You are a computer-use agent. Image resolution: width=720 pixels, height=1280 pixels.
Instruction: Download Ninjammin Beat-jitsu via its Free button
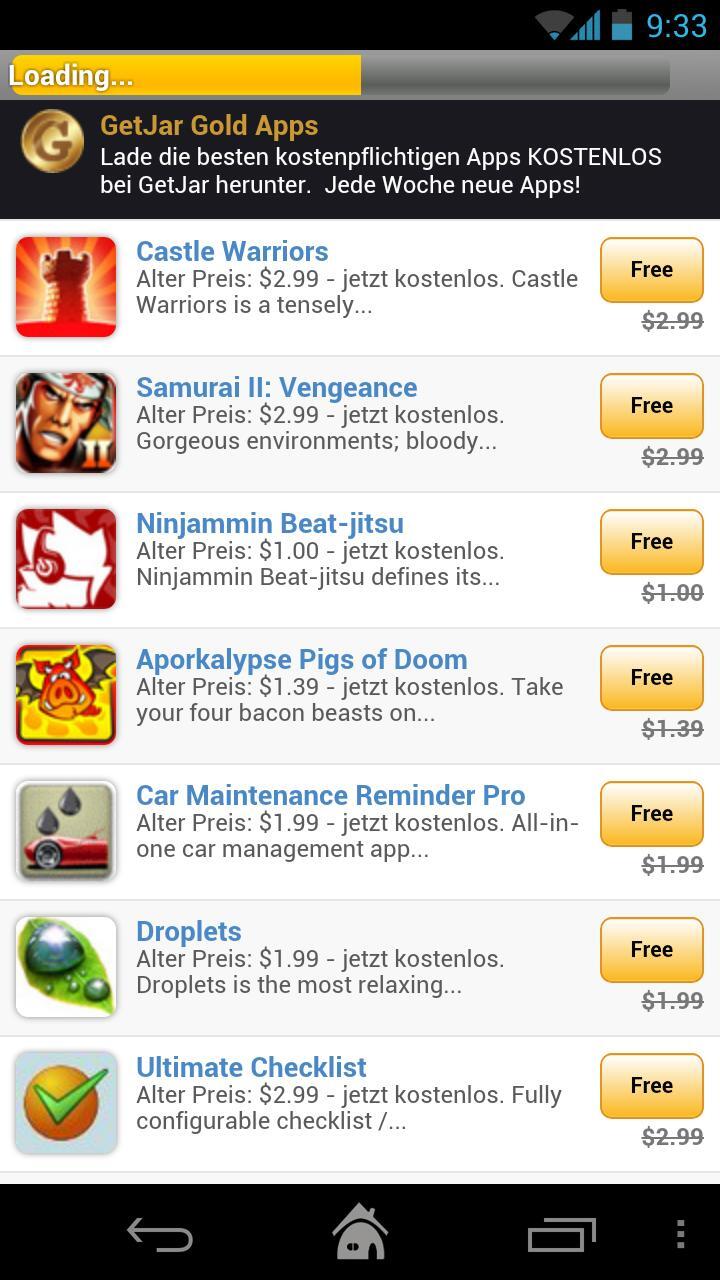pos(652,542)
